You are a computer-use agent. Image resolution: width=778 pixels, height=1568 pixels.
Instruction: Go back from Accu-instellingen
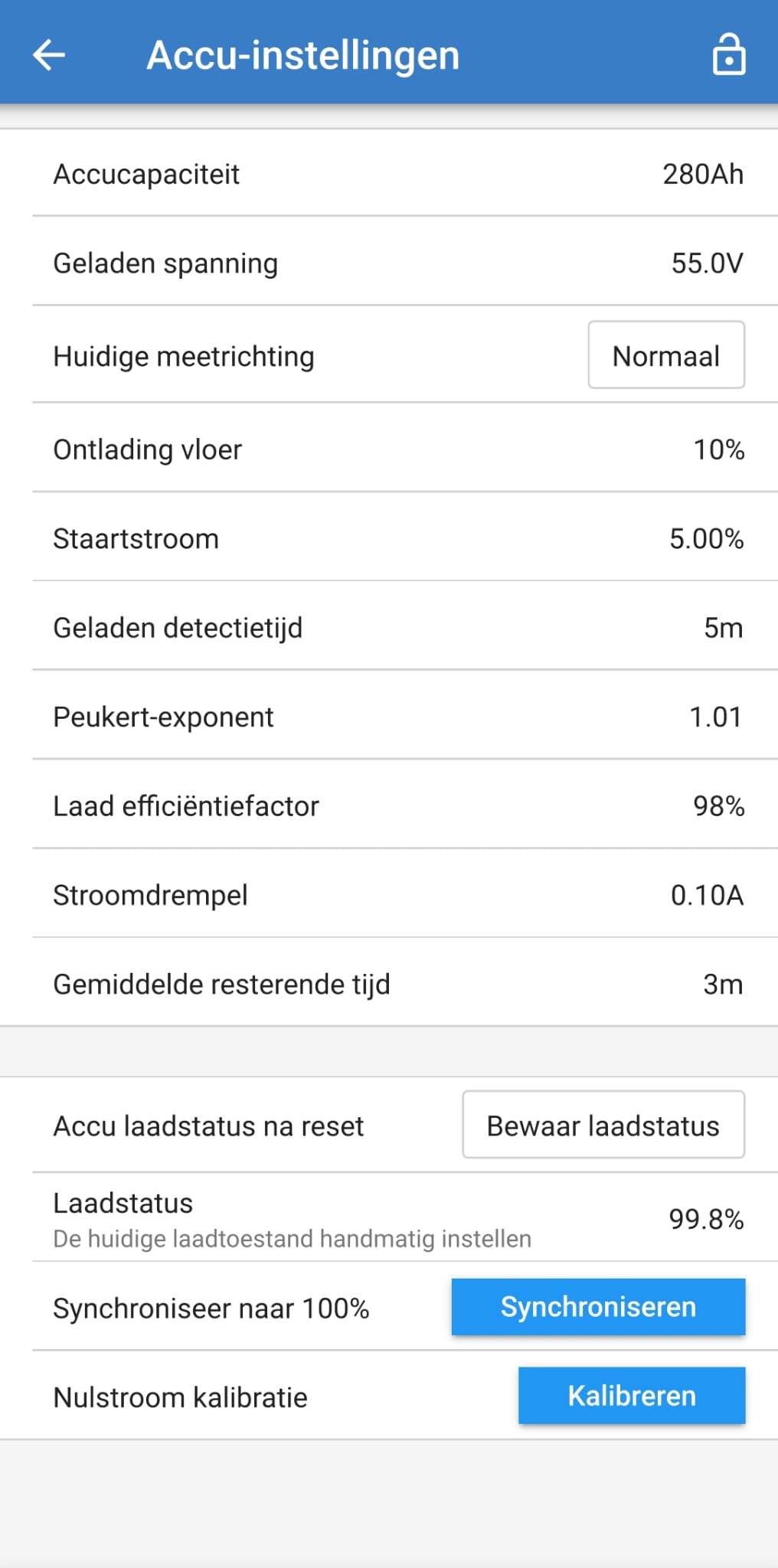(x=49, y=55)
